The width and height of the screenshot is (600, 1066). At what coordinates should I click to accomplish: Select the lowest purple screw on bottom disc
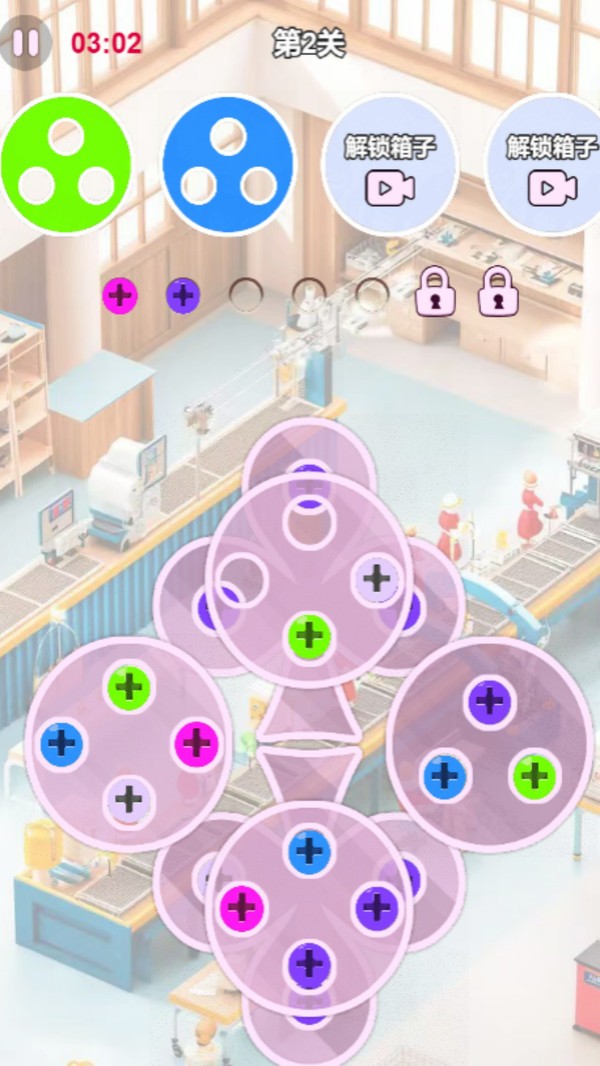309,965
